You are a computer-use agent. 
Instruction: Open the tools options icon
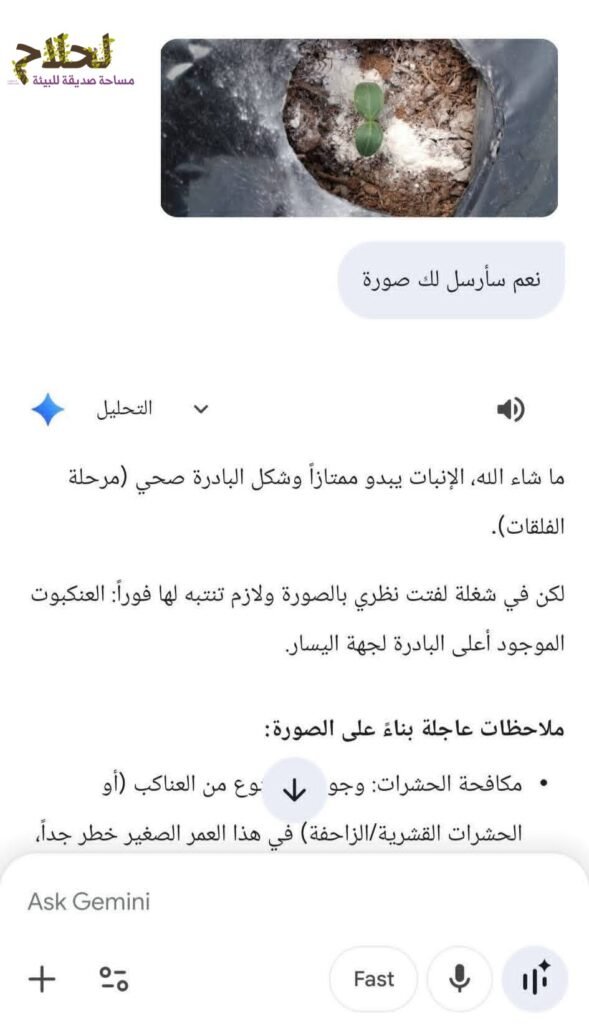pos(114,979)
